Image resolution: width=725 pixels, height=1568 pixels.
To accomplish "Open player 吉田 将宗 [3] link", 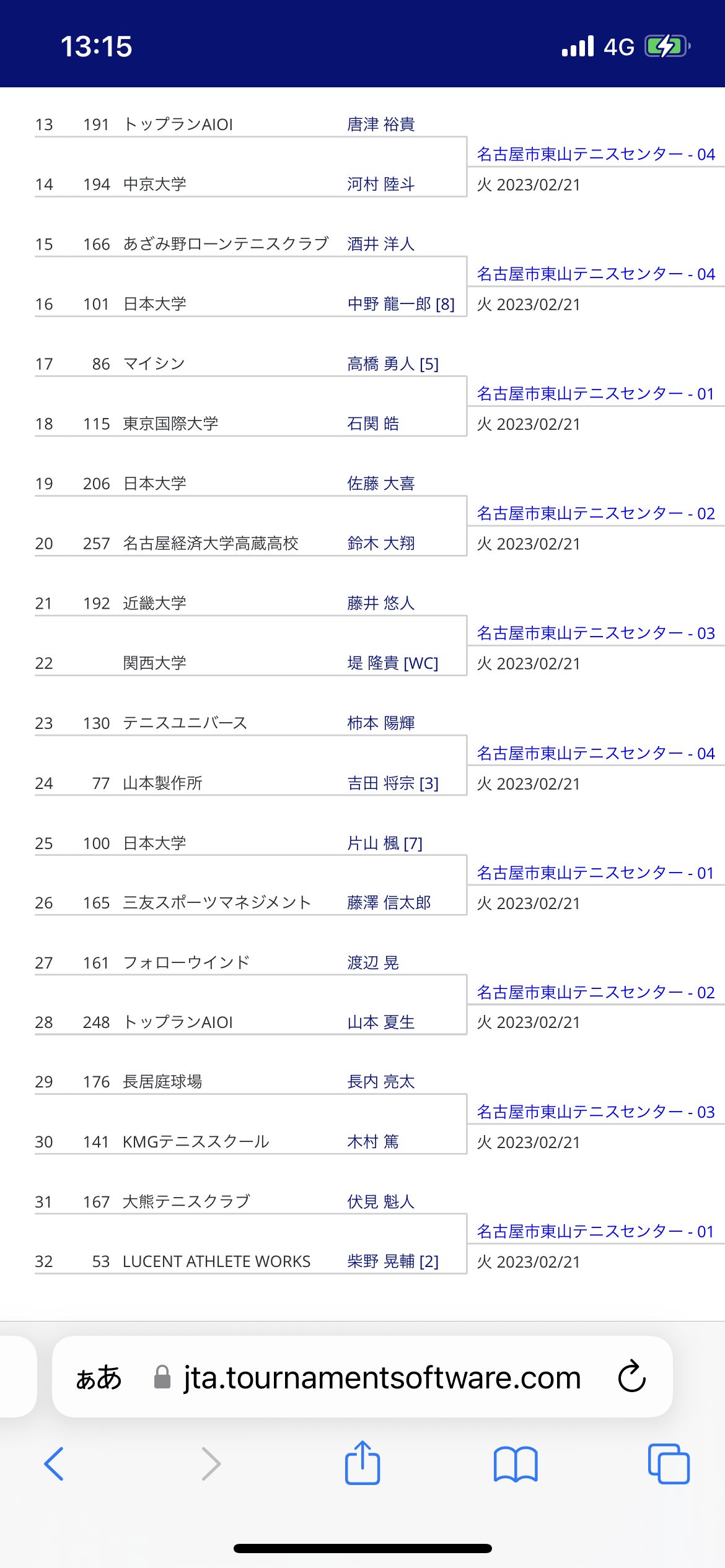I will point(392,783).
